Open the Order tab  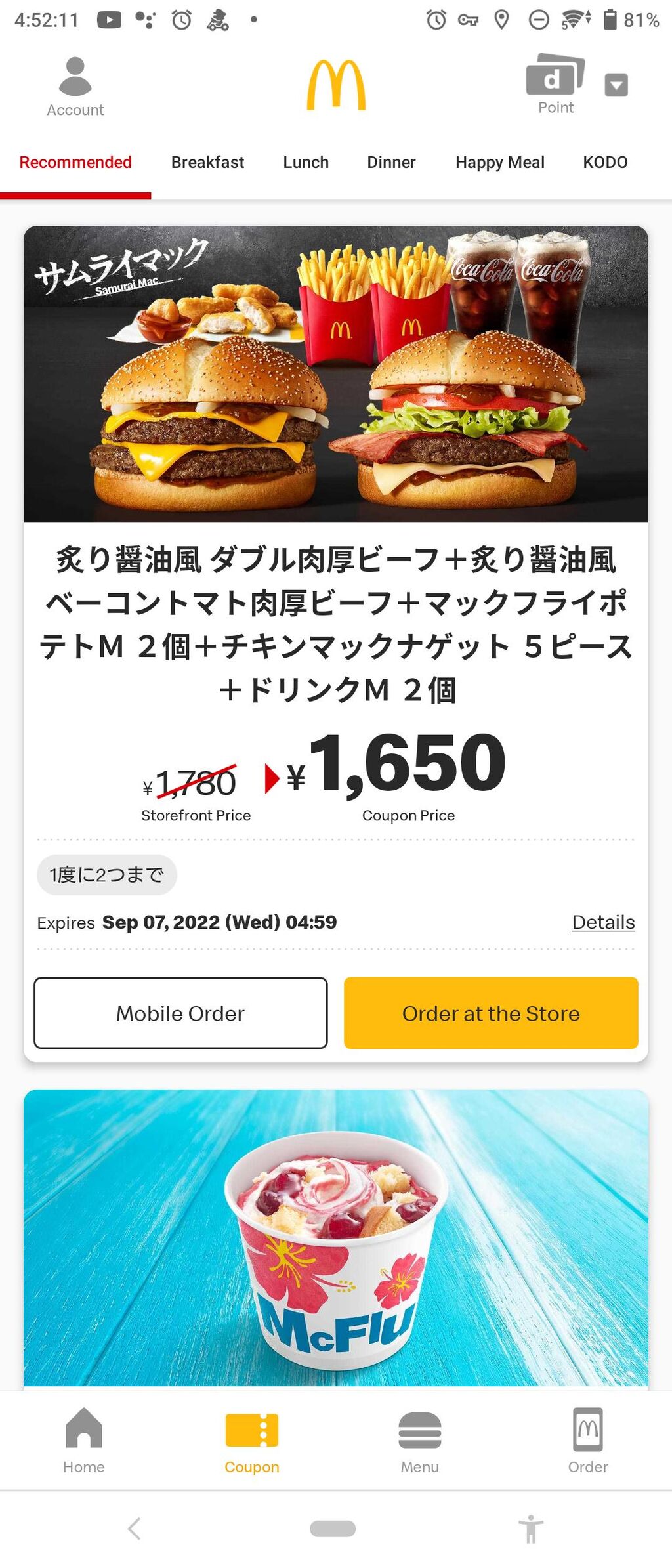click(588, 1441)
